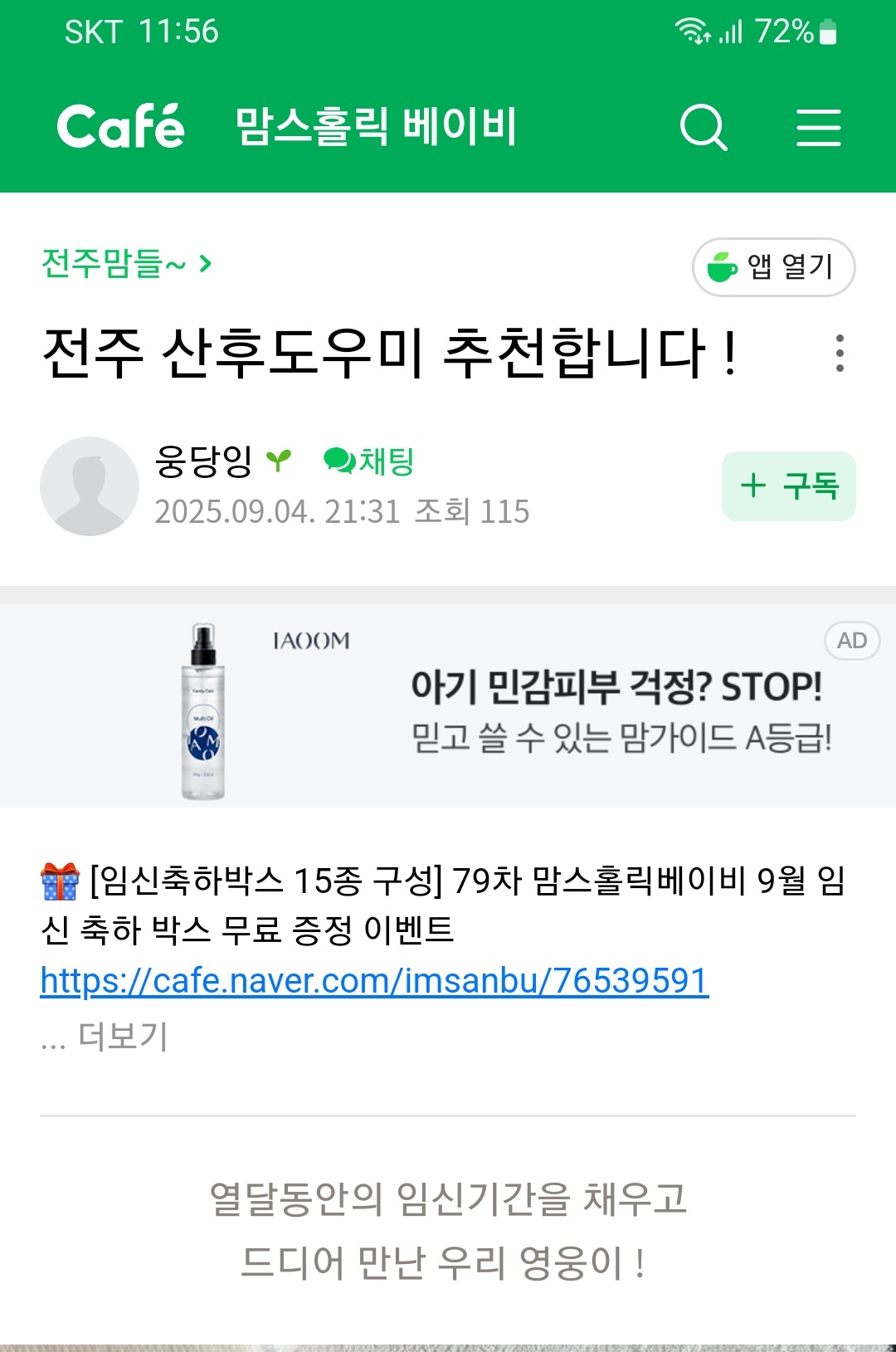This screenshot has width=896, height=1352.
Task: Open the hamburger menu
Action: [x=818, y=127]
